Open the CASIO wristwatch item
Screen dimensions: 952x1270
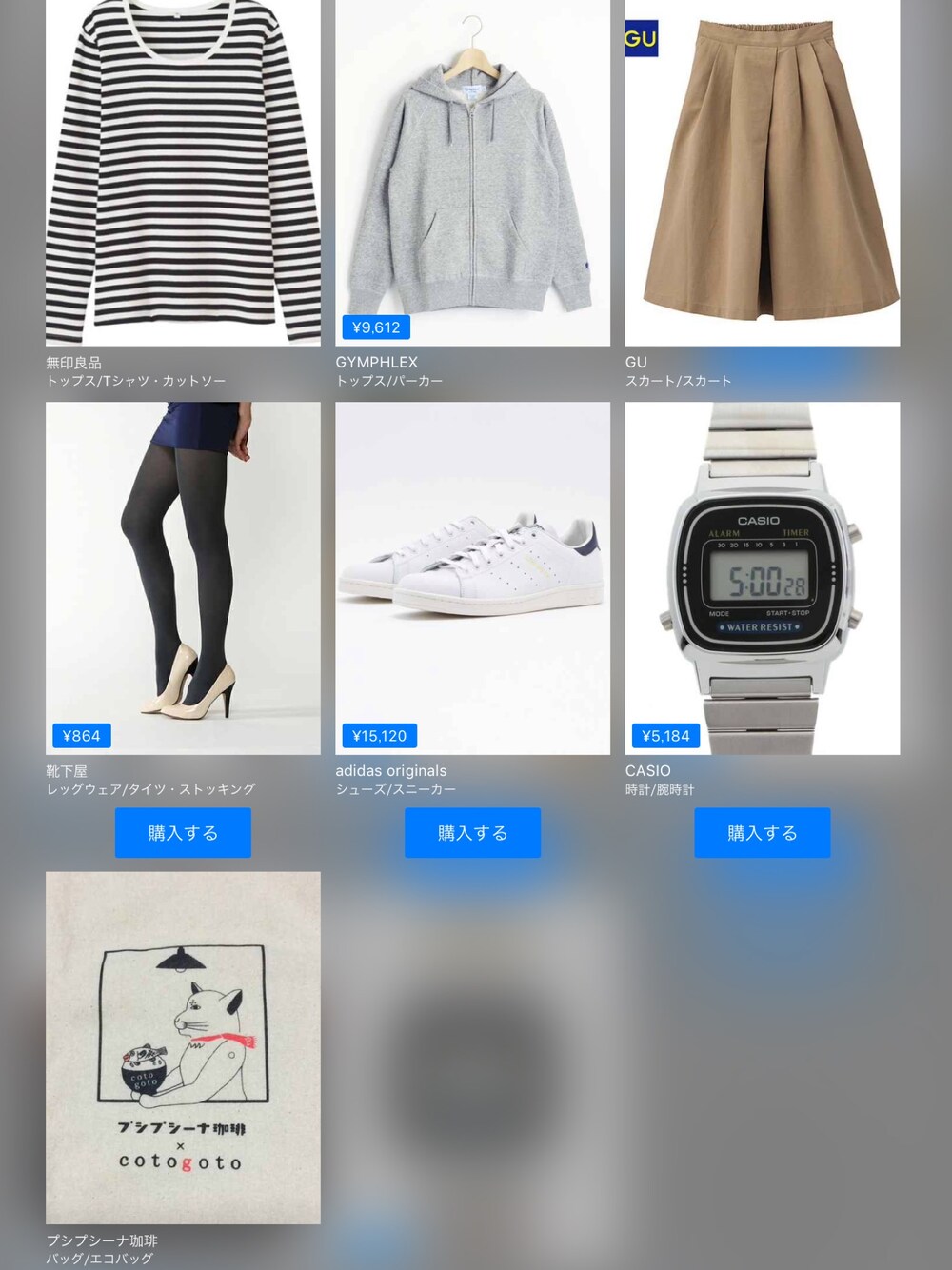click(x=762, y=578)
